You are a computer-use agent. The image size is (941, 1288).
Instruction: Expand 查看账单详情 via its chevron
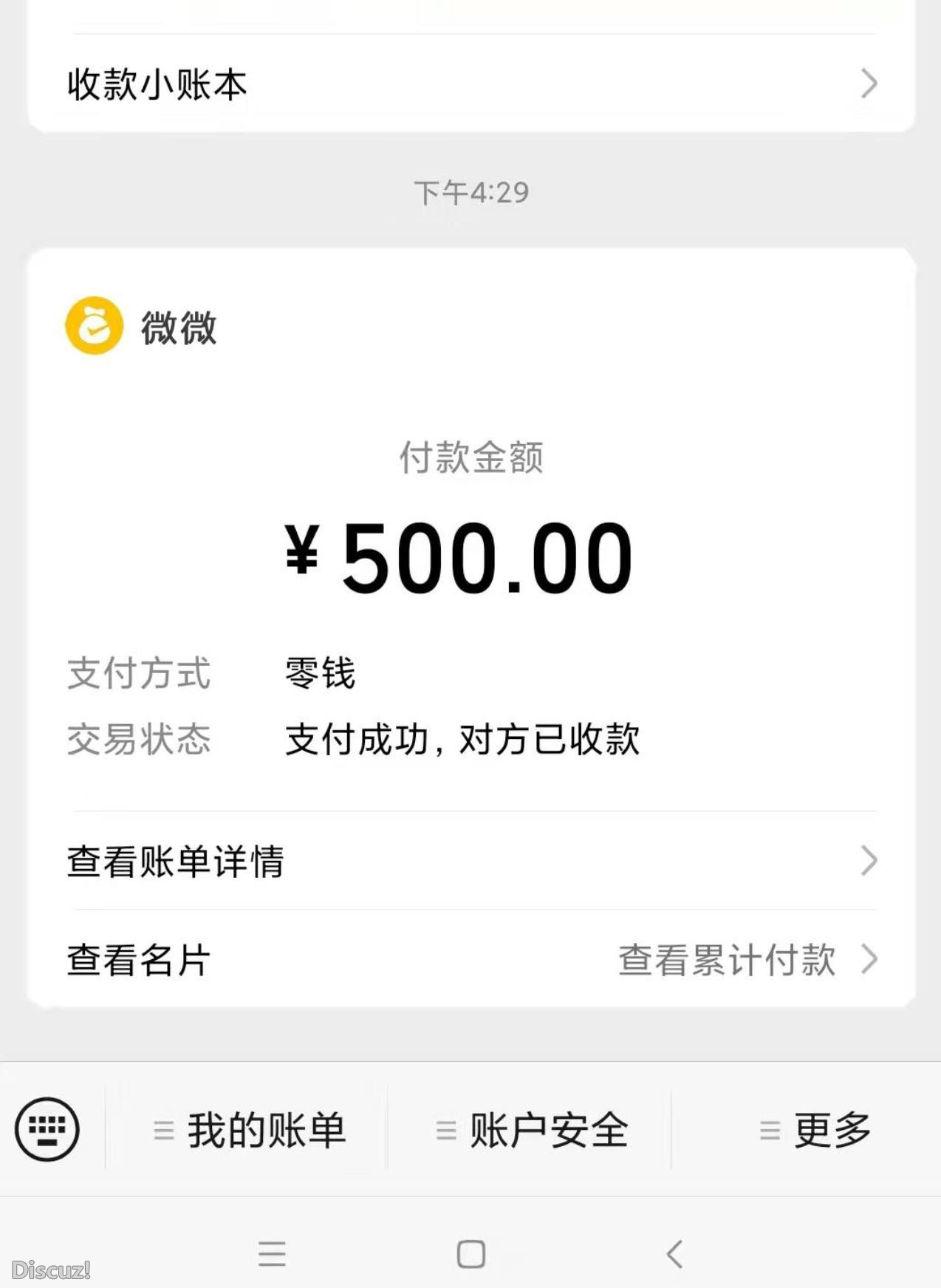pos(869,861)
